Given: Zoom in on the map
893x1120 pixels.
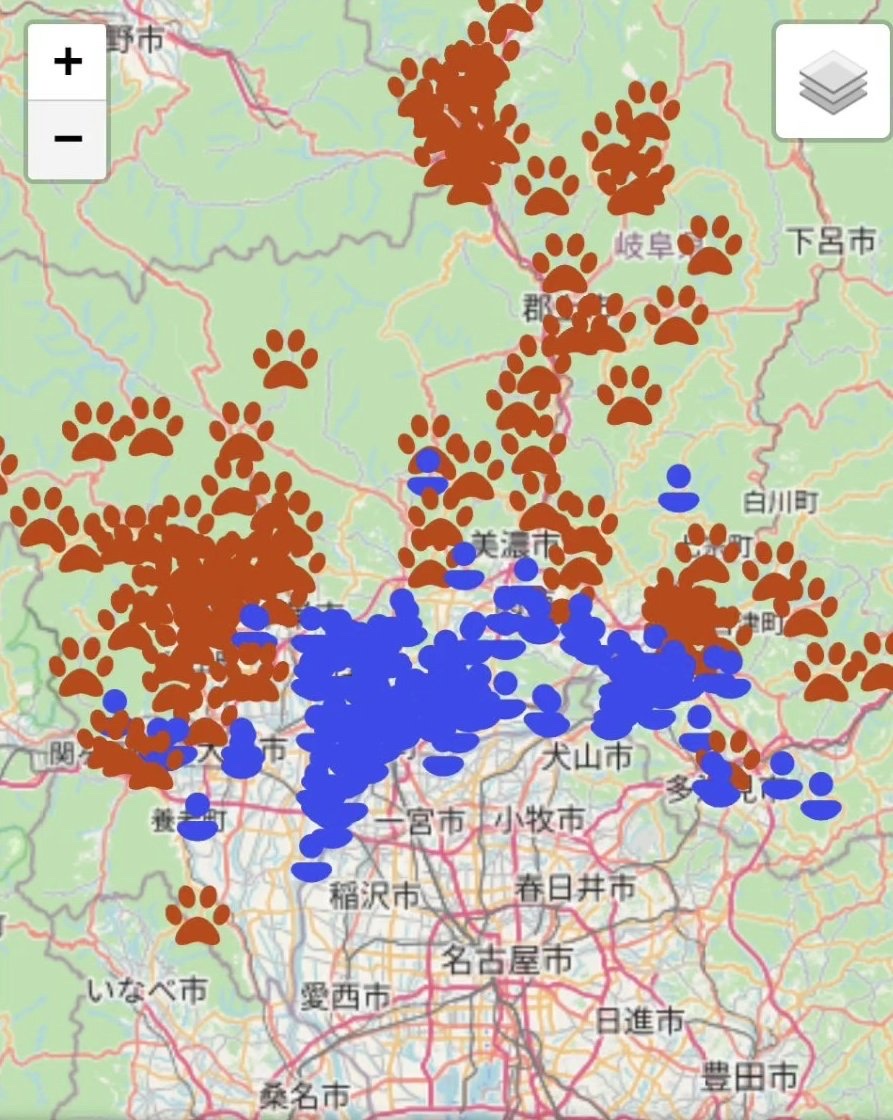Looking at the screenshot, I should pos(67,62).
